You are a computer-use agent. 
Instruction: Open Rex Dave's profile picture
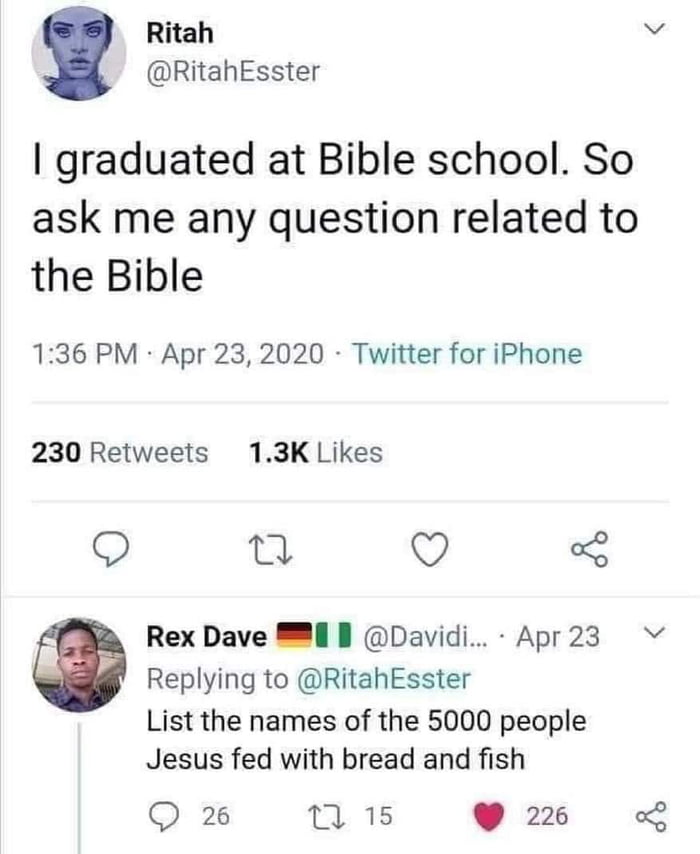78,663
